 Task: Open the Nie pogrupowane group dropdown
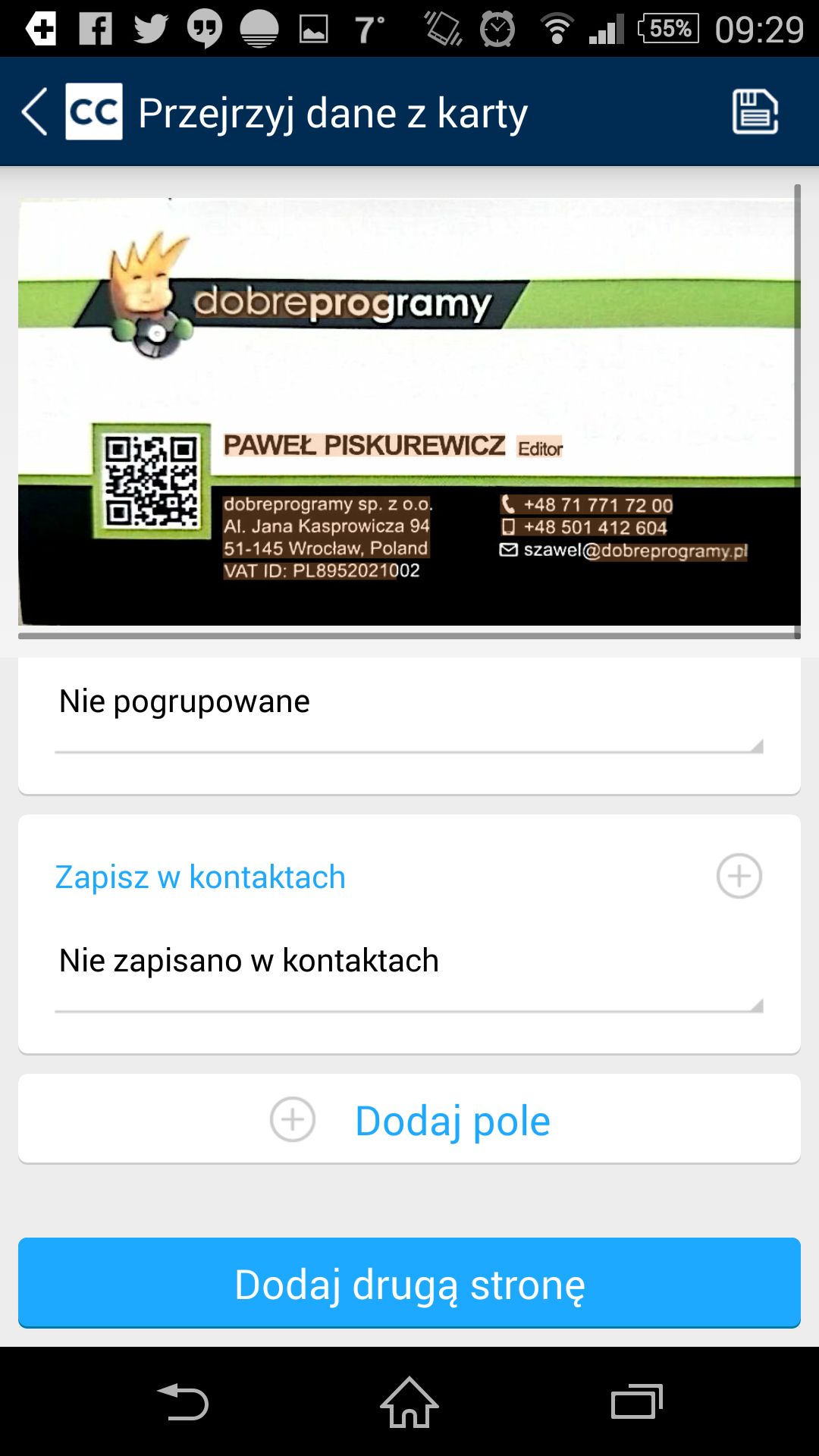coord(409,710)
